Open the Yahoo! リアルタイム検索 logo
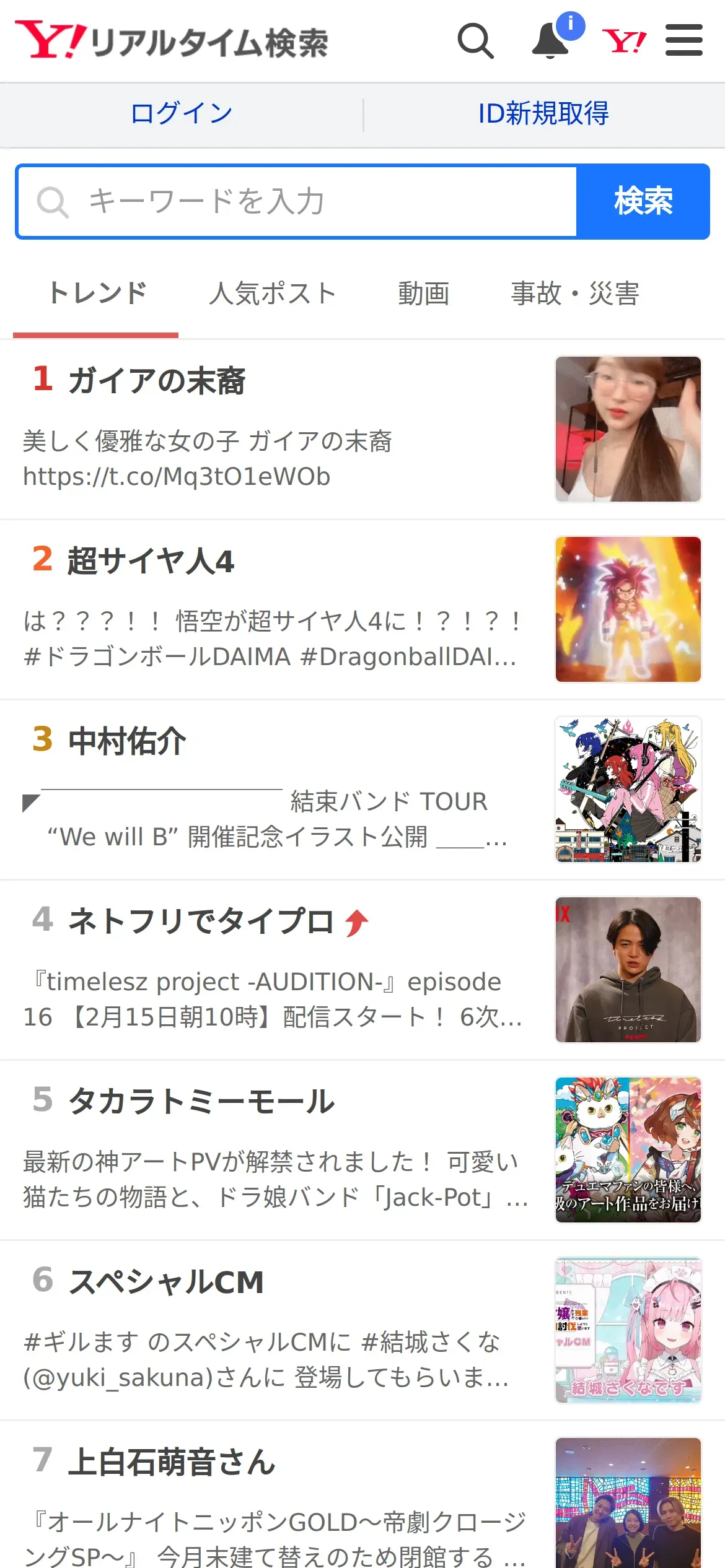This screenshot has width=725, height=1568. coord(172,41)
